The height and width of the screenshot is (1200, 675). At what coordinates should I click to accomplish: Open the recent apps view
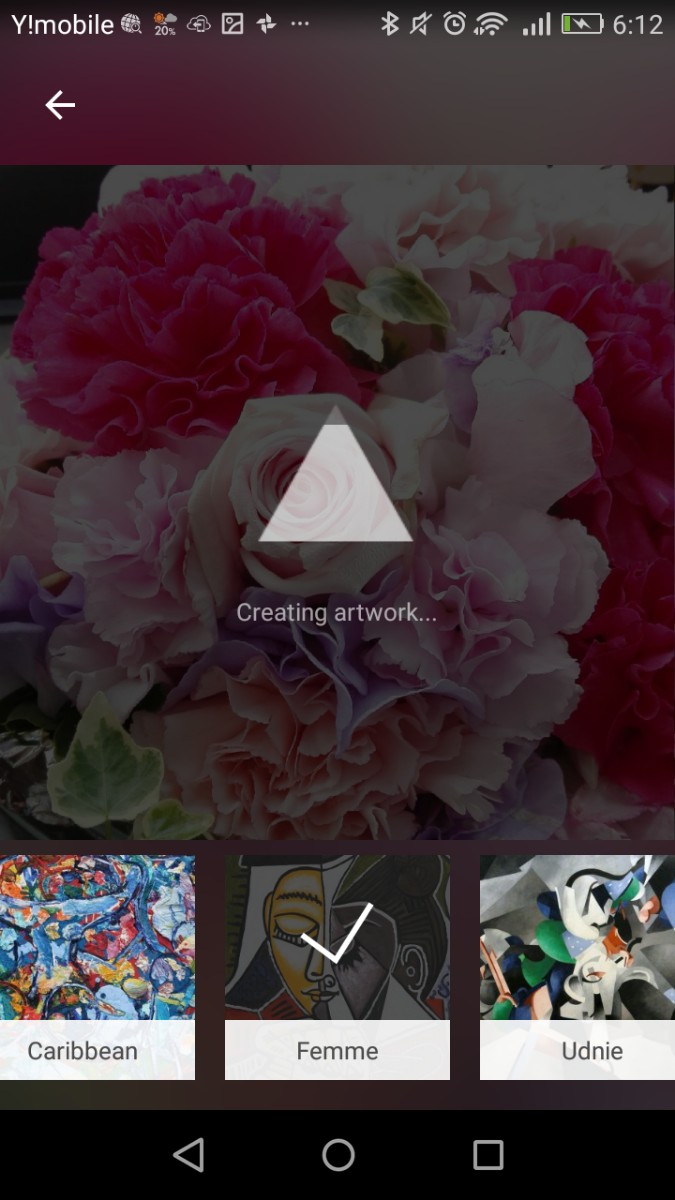coord(488,1155)
